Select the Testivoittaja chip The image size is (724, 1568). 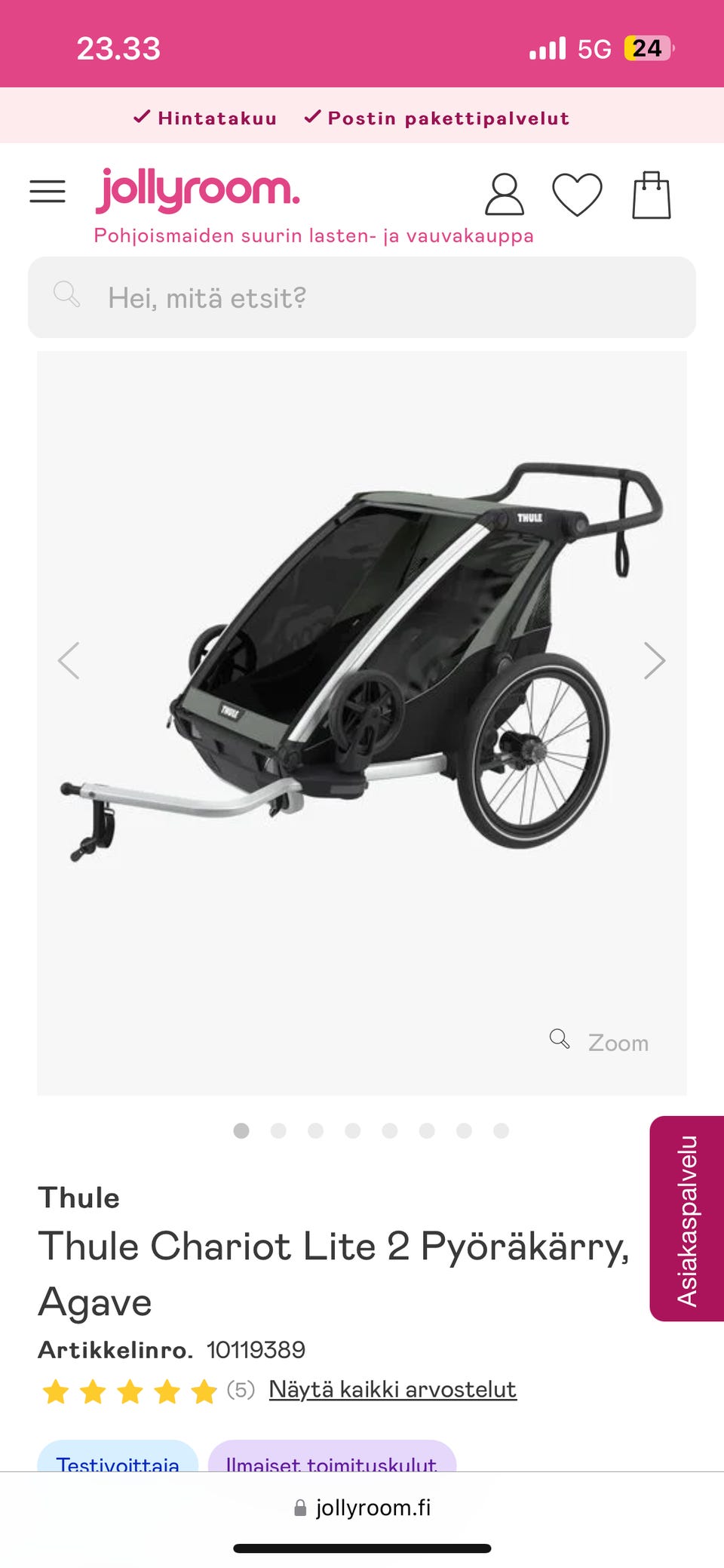click(118, 1459)
